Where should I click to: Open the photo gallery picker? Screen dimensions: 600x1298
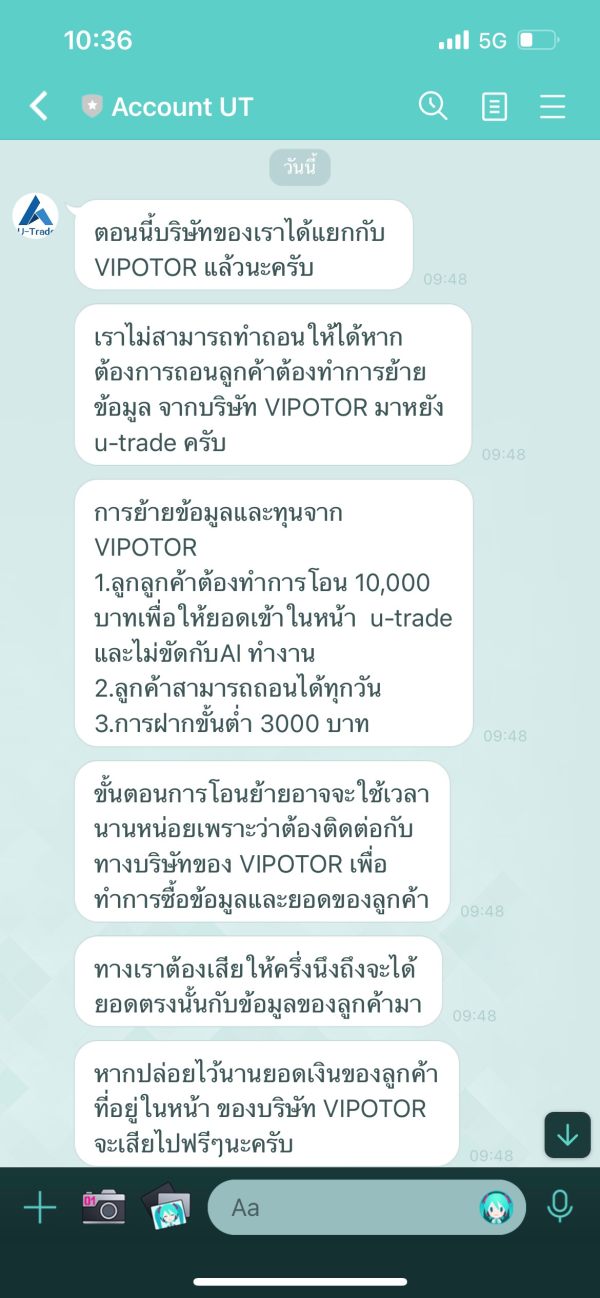[x=165, y=1207]
